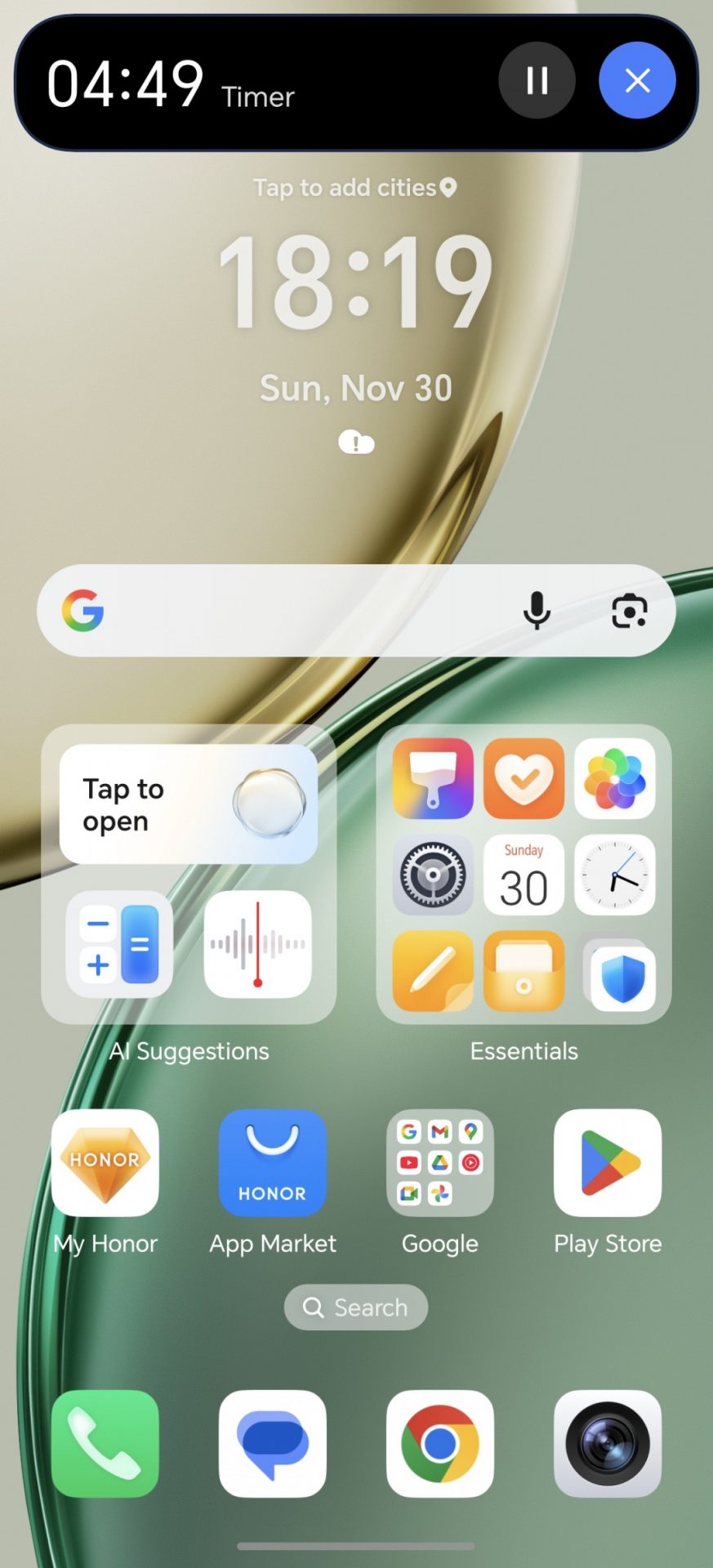Open the Calendar showing Sunday 30

[x=524, y=875]
